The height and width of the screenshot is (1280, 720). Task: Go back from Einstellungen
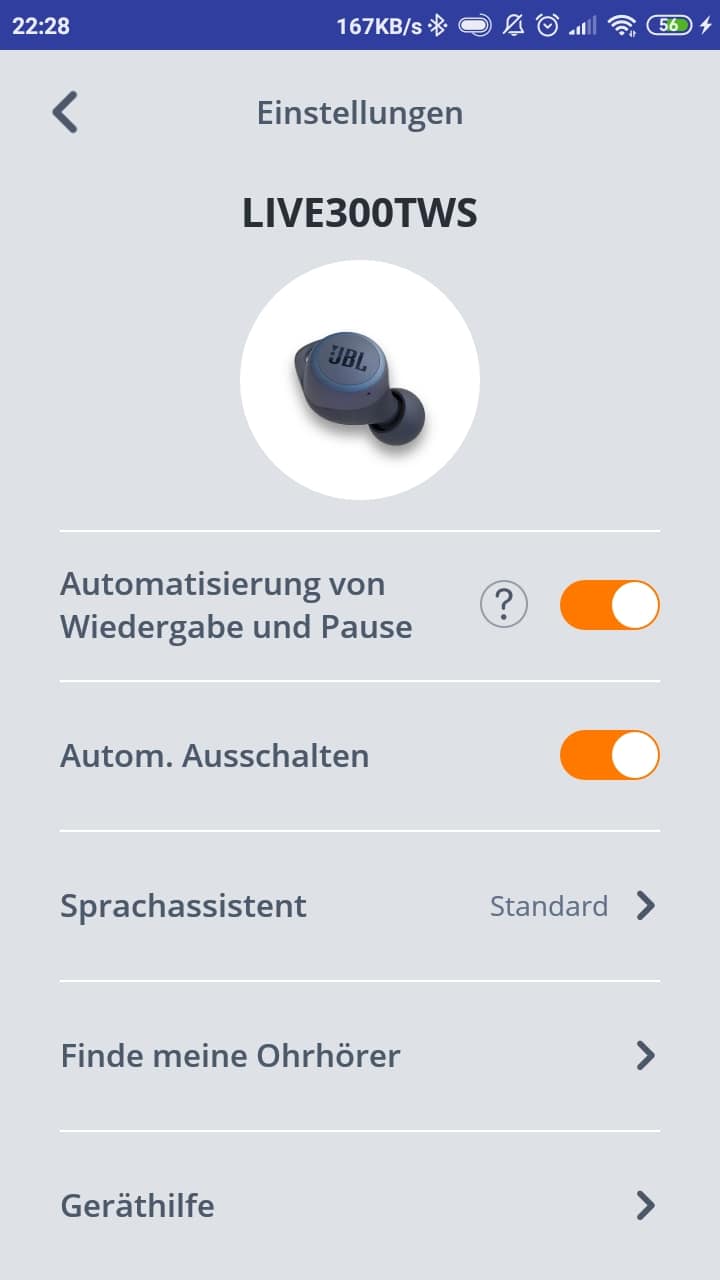tap(66, 112)
